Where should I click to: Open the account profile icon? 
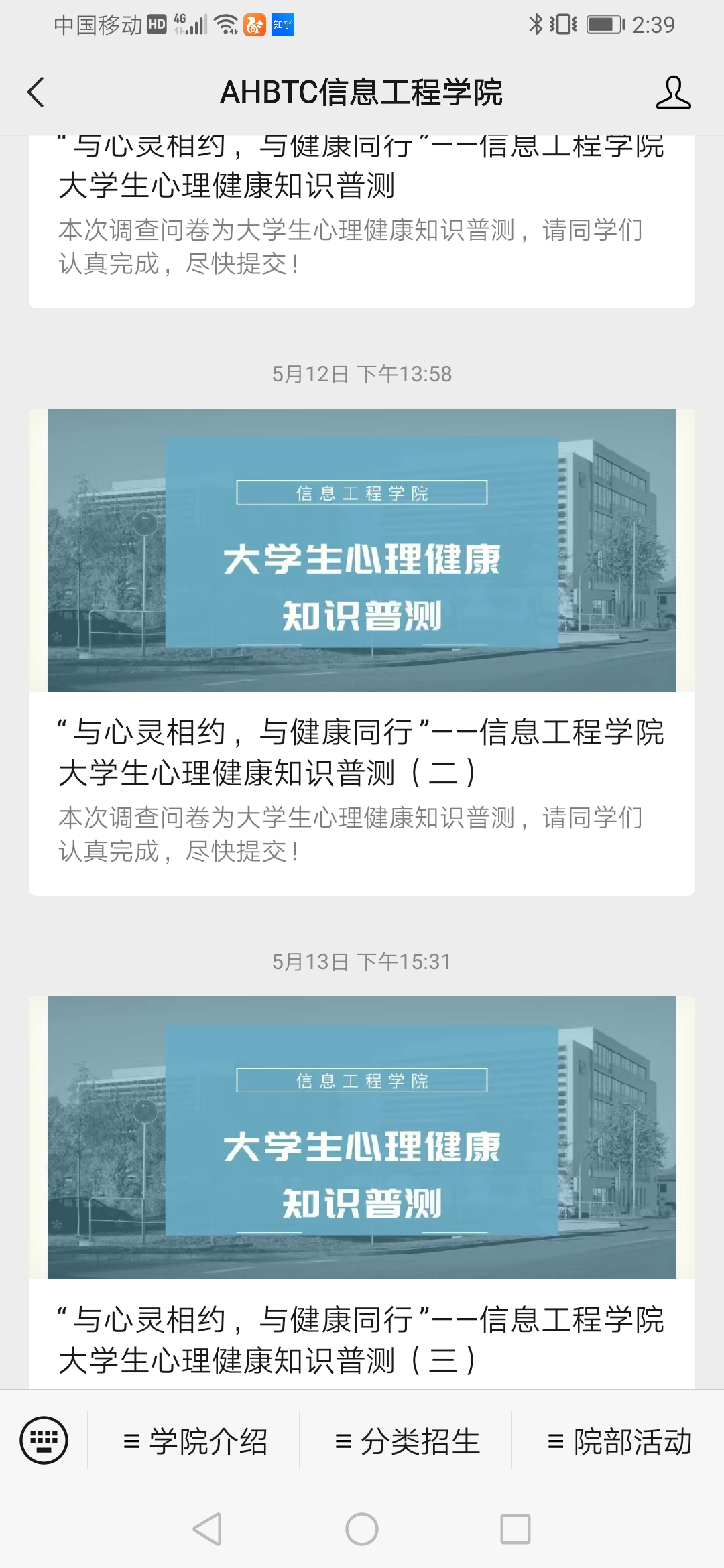pyautogui.click(x=673, y=92)
